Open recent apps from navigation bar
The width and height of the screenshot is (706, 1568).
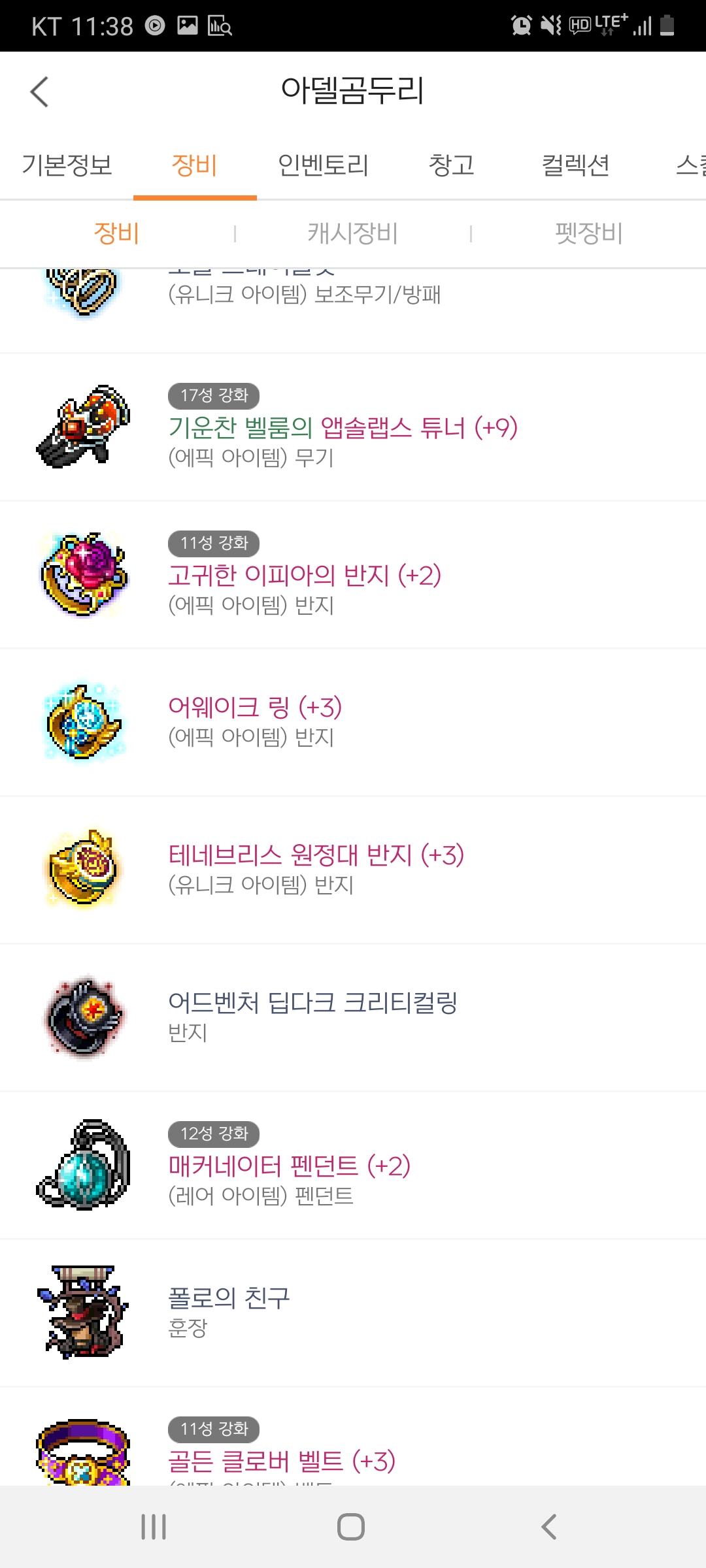pos(154,1527)
